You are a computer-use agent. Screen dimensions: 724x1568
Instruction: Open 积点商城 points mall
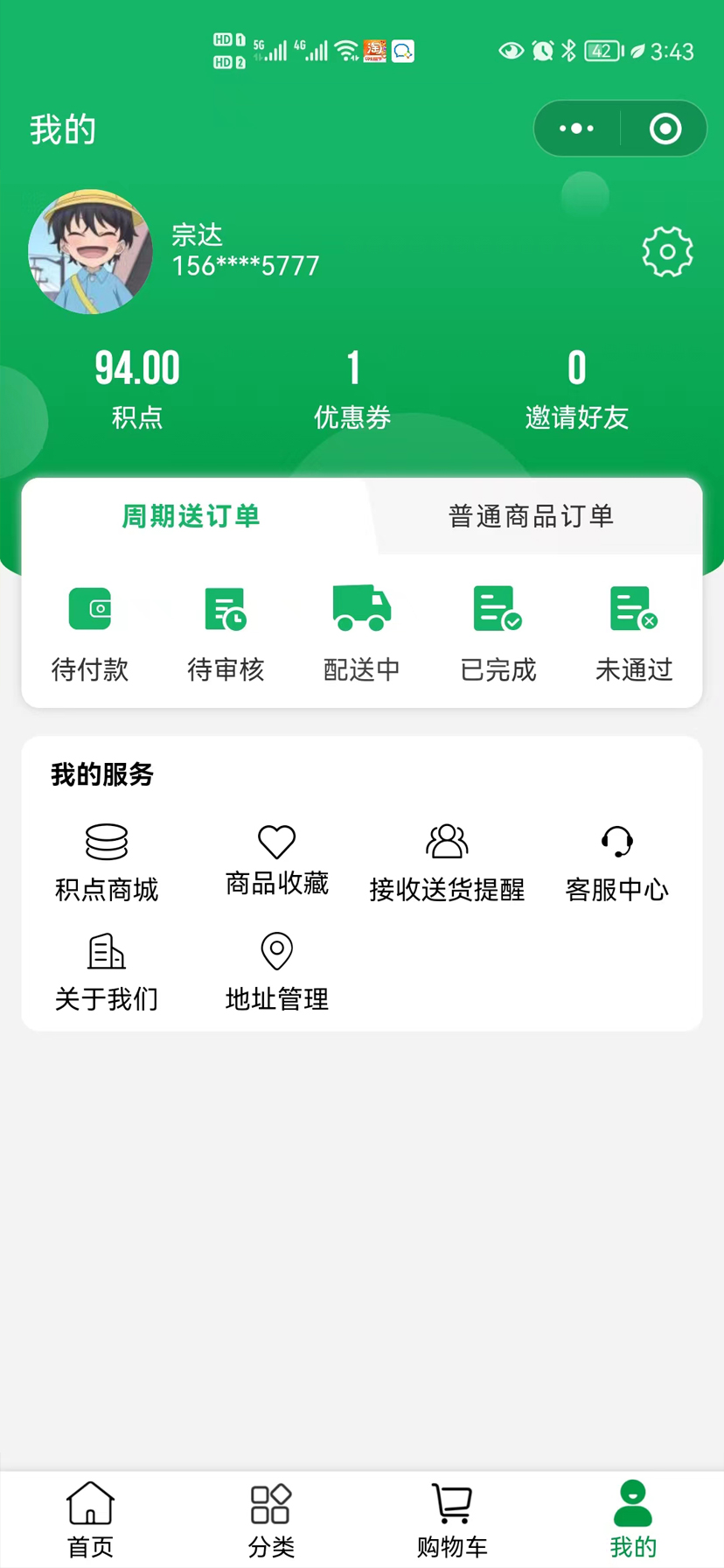tap(107, 863)
